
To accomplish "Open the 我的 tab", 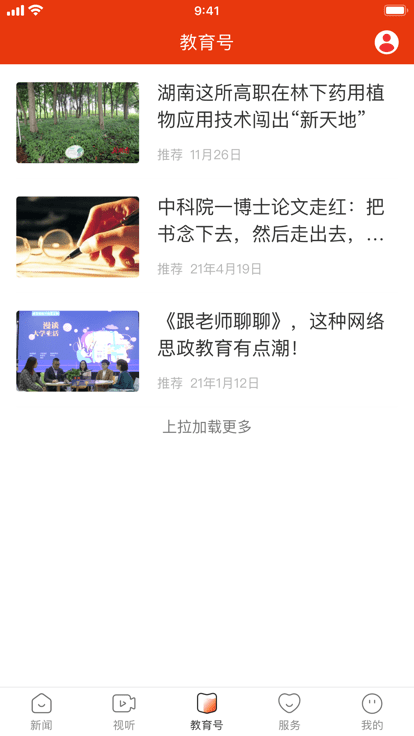I will pyautogui.click(x=372, y=712).
